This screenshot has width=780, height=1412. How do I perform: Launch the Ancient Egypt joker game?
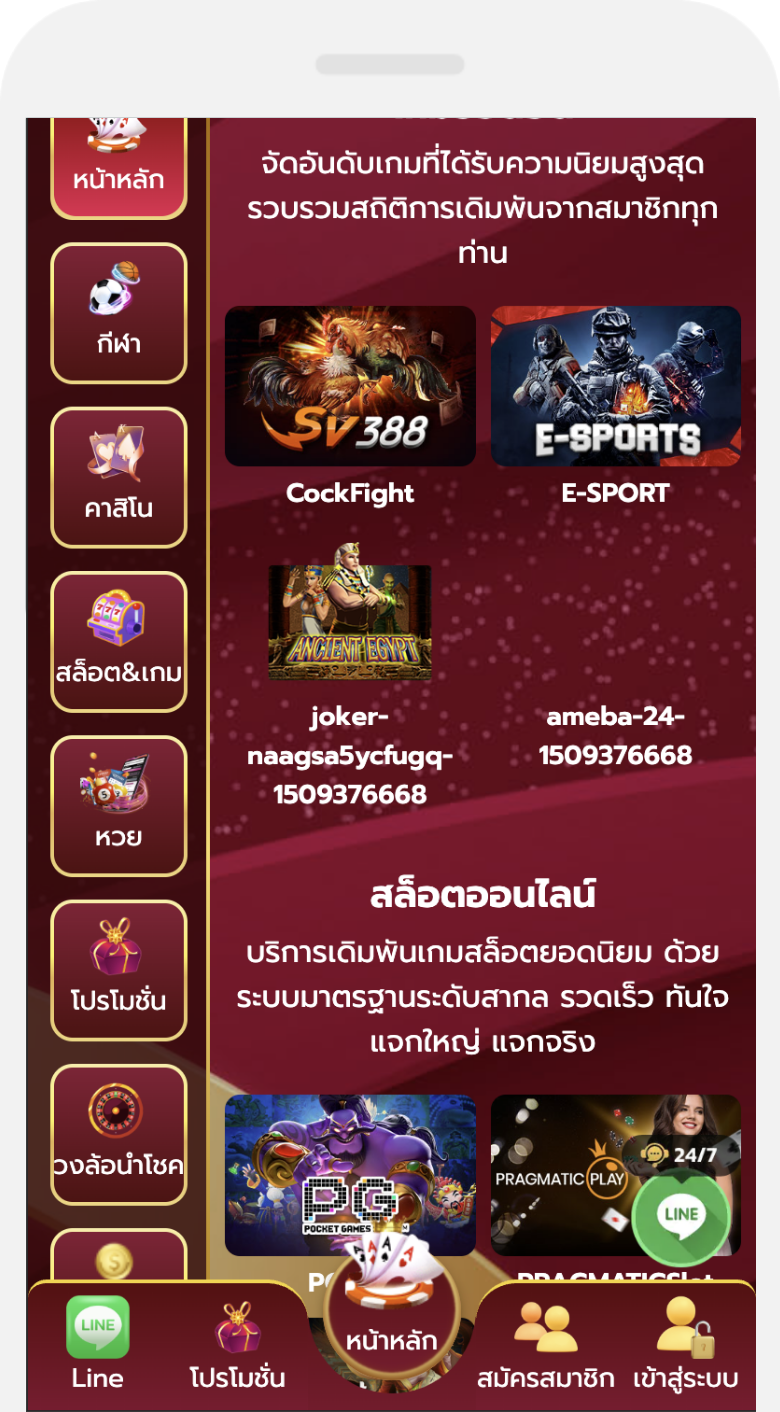[x=350, y=622]
